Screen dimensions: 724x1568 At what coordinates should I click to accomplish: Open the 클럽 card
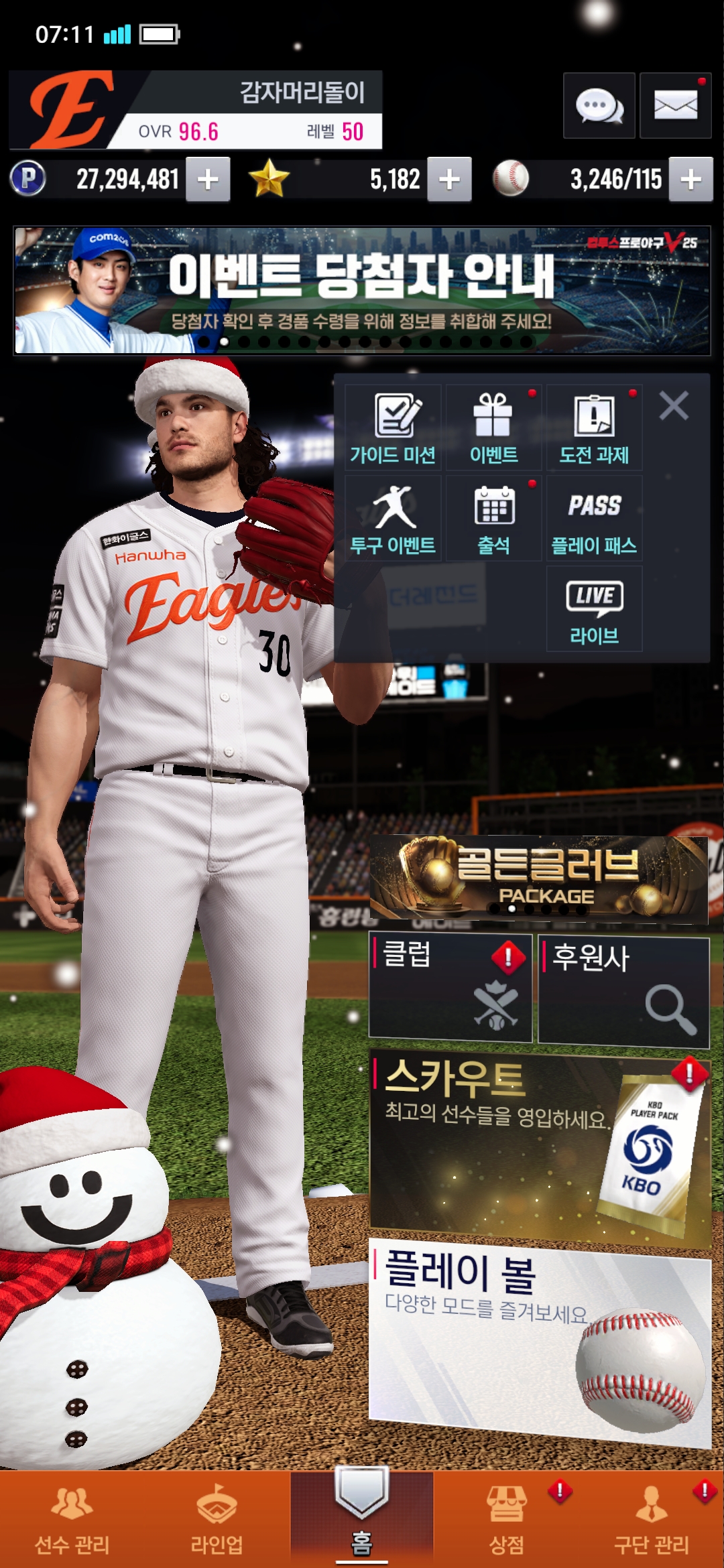(450, 988)
